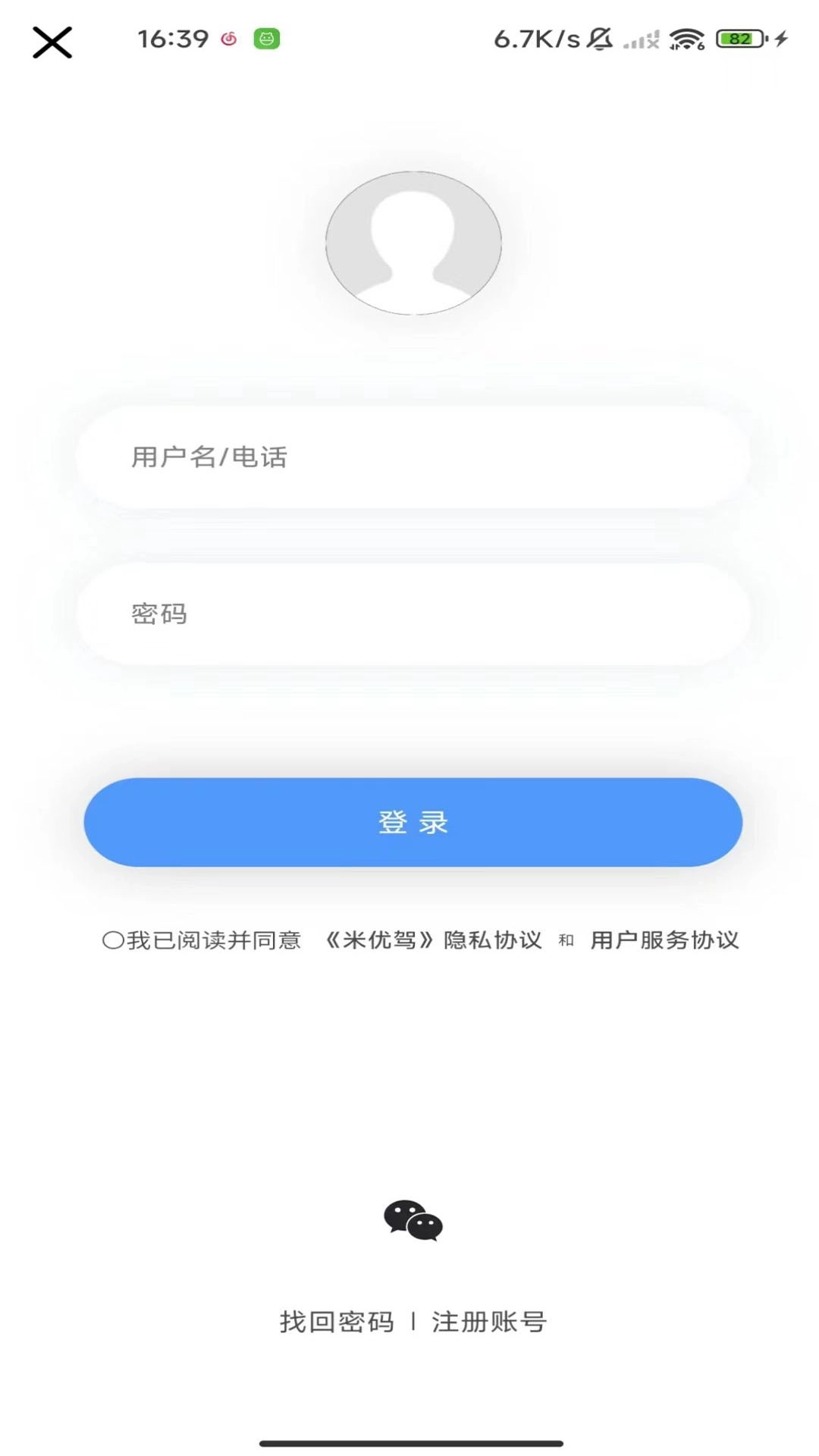Tap the WeChat login icon

pos(412,1218)
